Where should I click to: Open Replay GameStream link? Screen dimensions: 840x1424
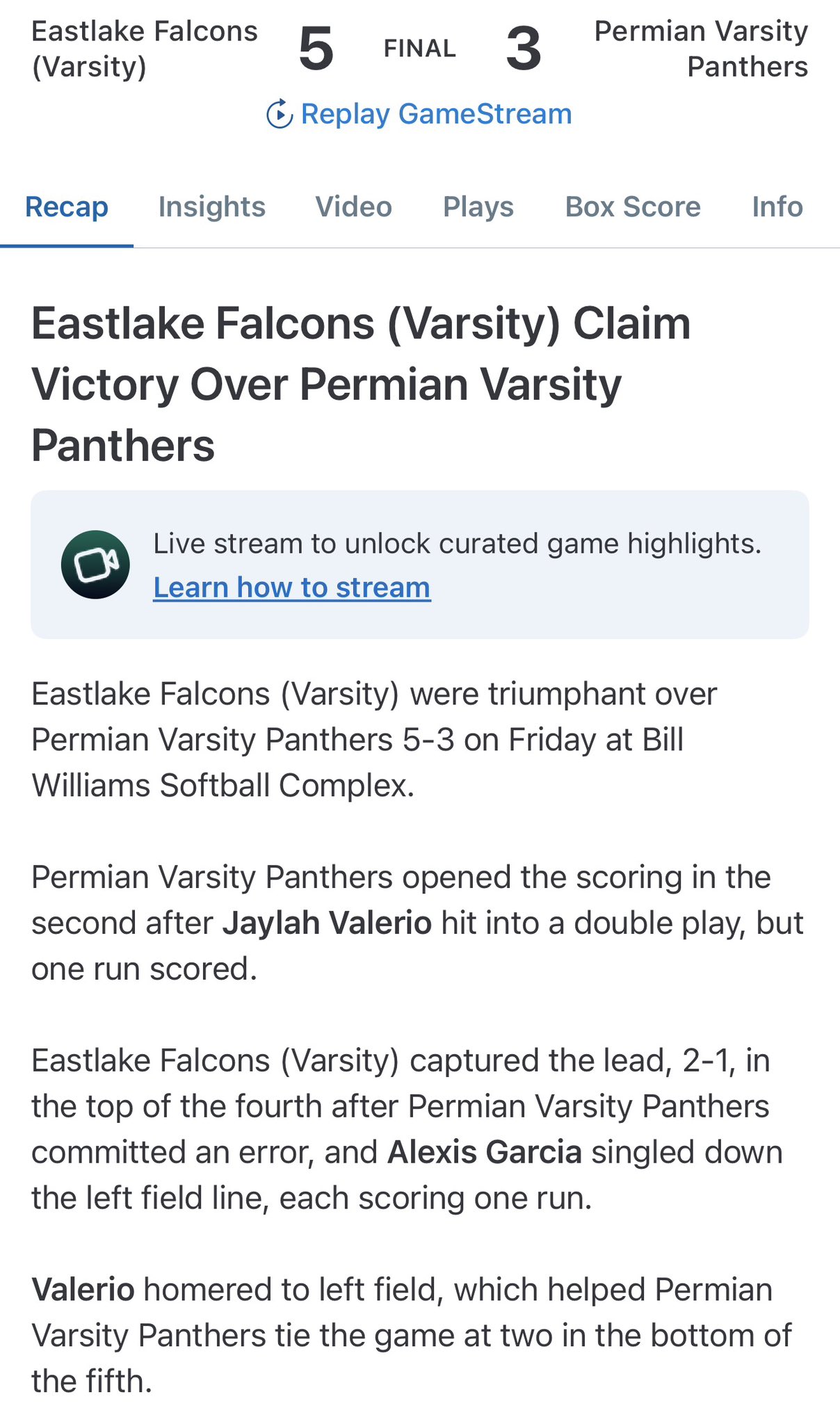tap(419, 114)
